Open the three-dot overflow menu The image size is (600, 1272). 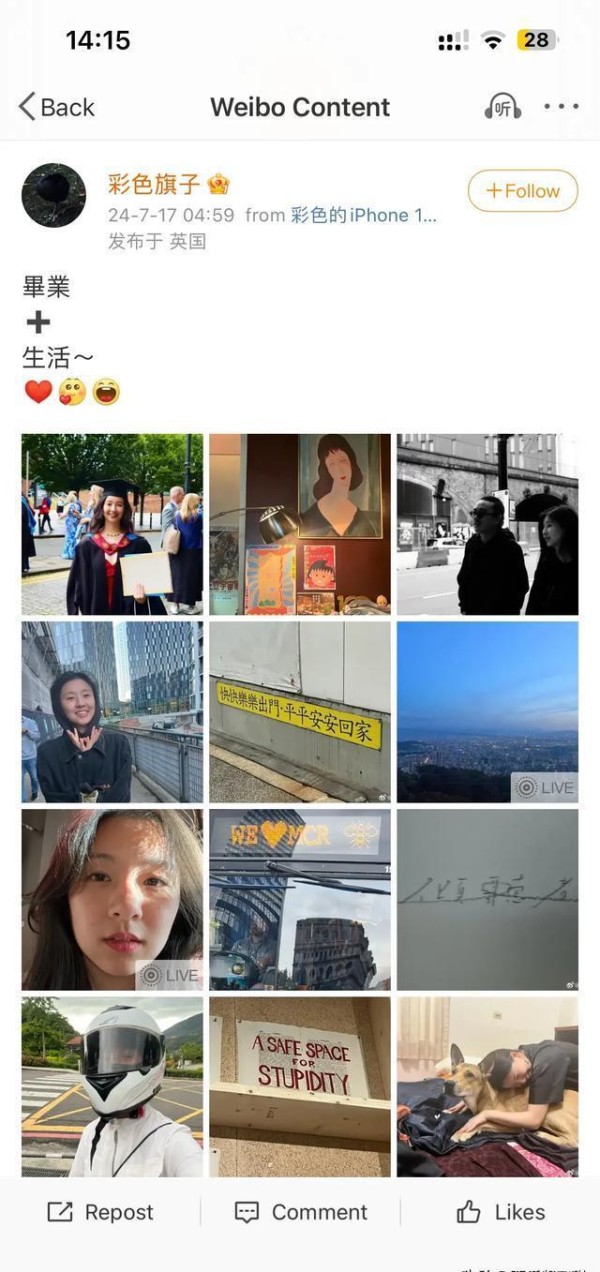(561, 107)
